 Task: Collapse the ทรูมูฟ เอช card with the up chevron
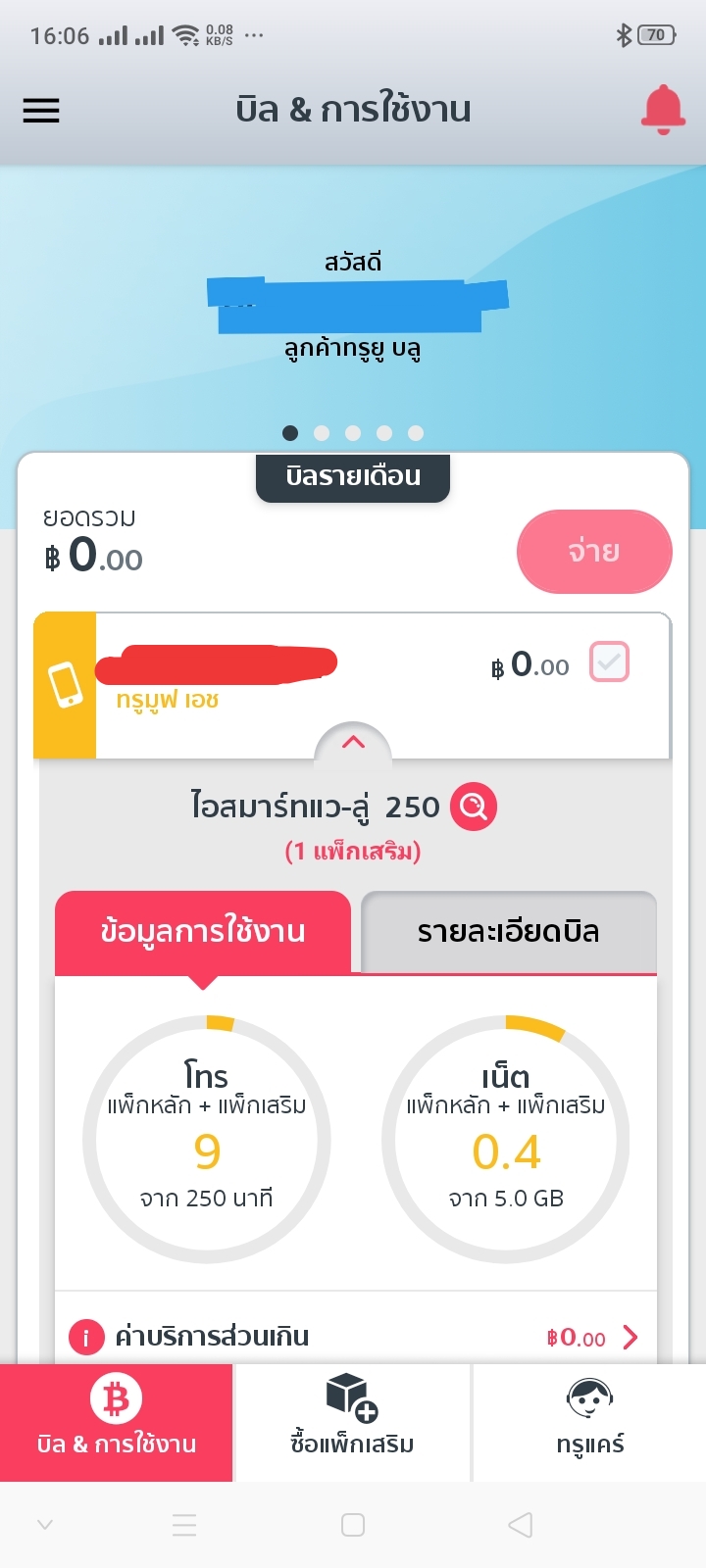(353, 743)
